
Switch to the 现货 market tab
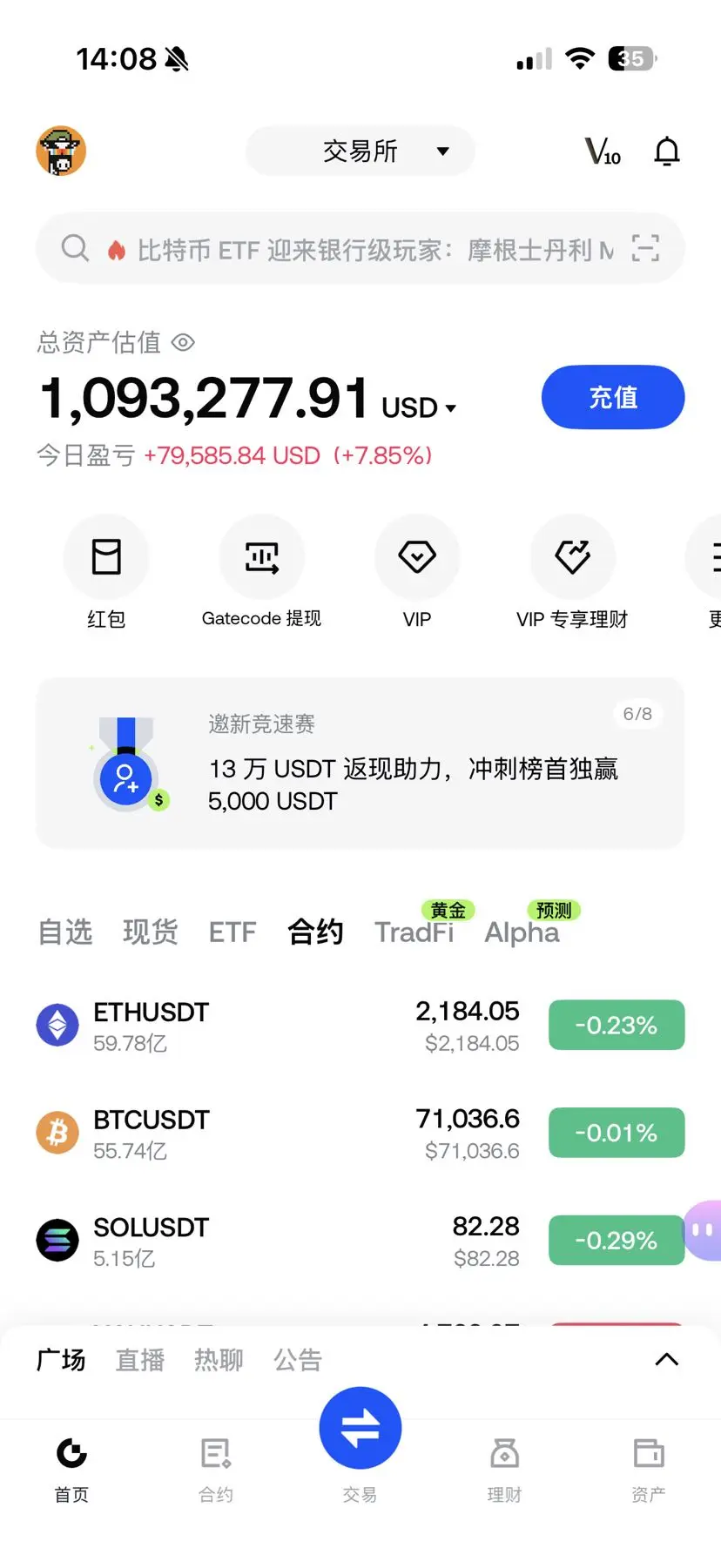150,932
